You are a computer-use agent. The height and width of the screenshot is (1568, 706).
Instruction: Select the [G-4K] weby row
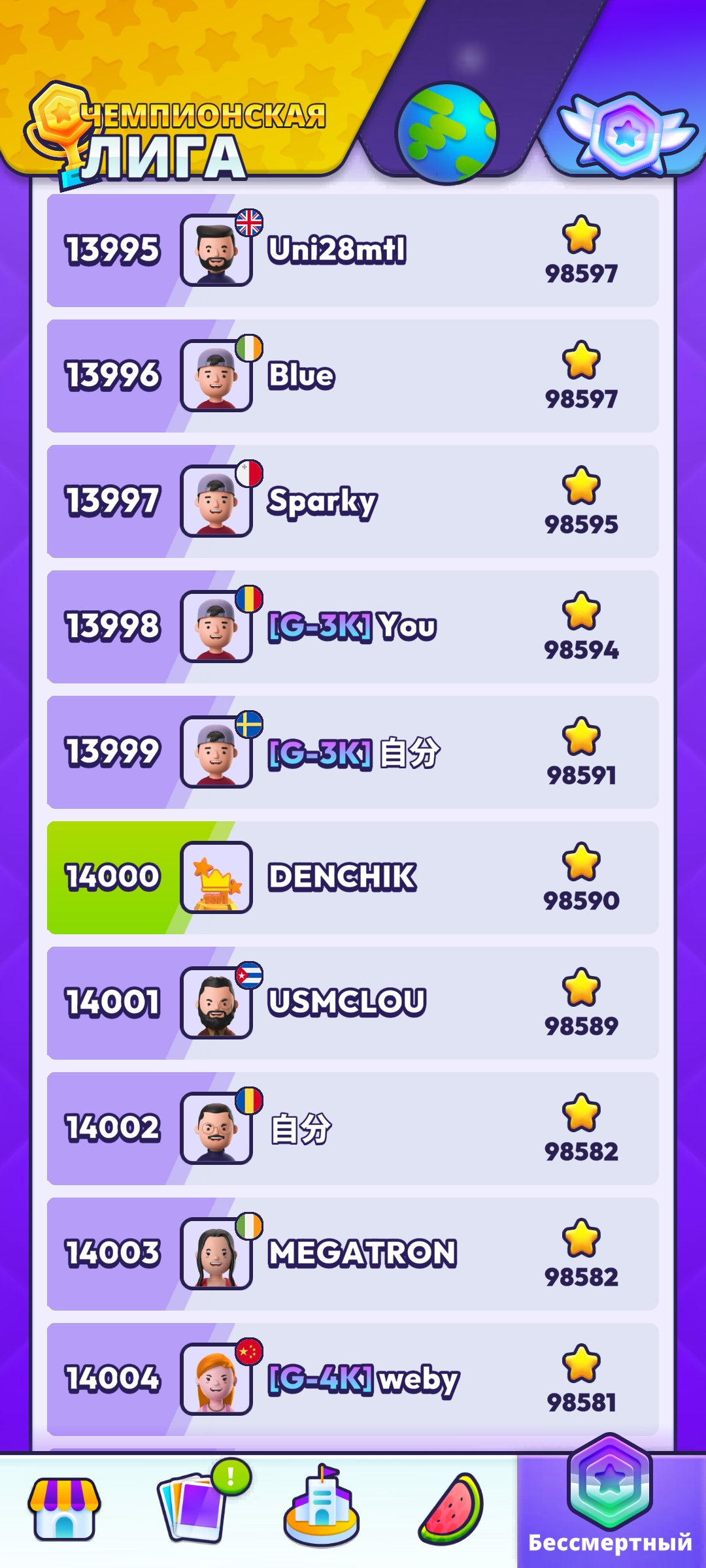352,1379
